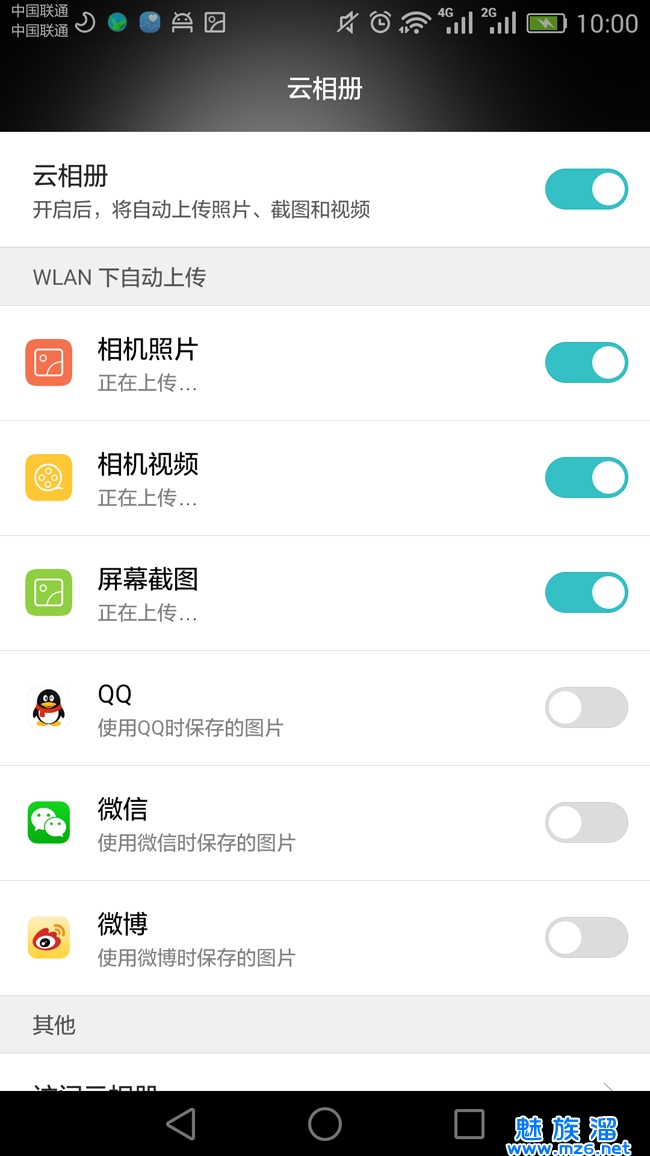Tap the system back button

pos(181,1124)
